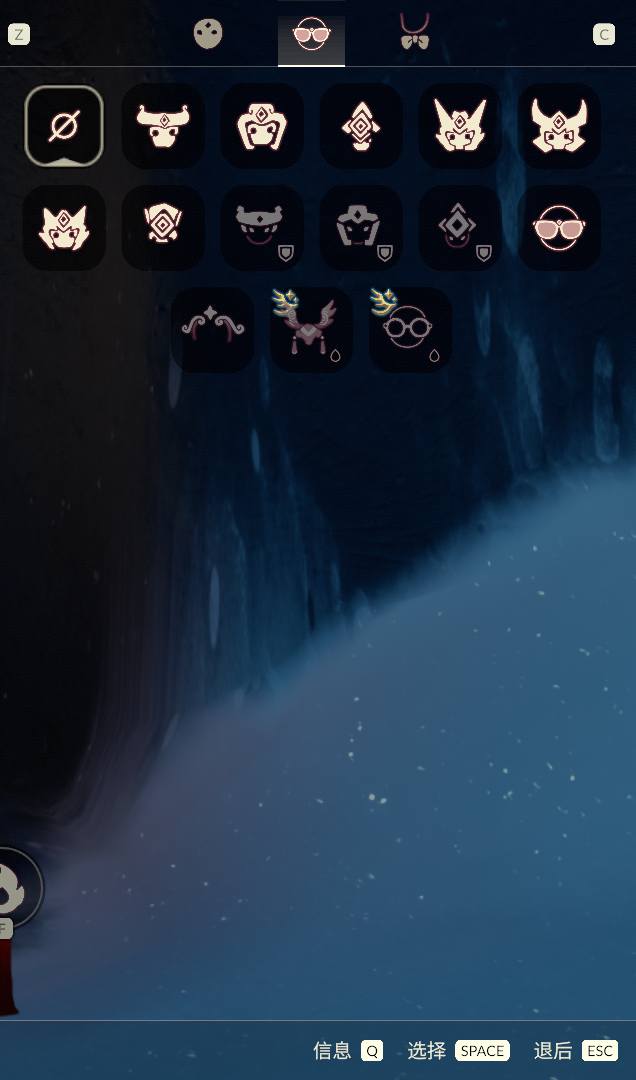Confirm choice with the 选择 button
The height and width of the screenshot is (1080, 636).
[x=458, y=1050]
